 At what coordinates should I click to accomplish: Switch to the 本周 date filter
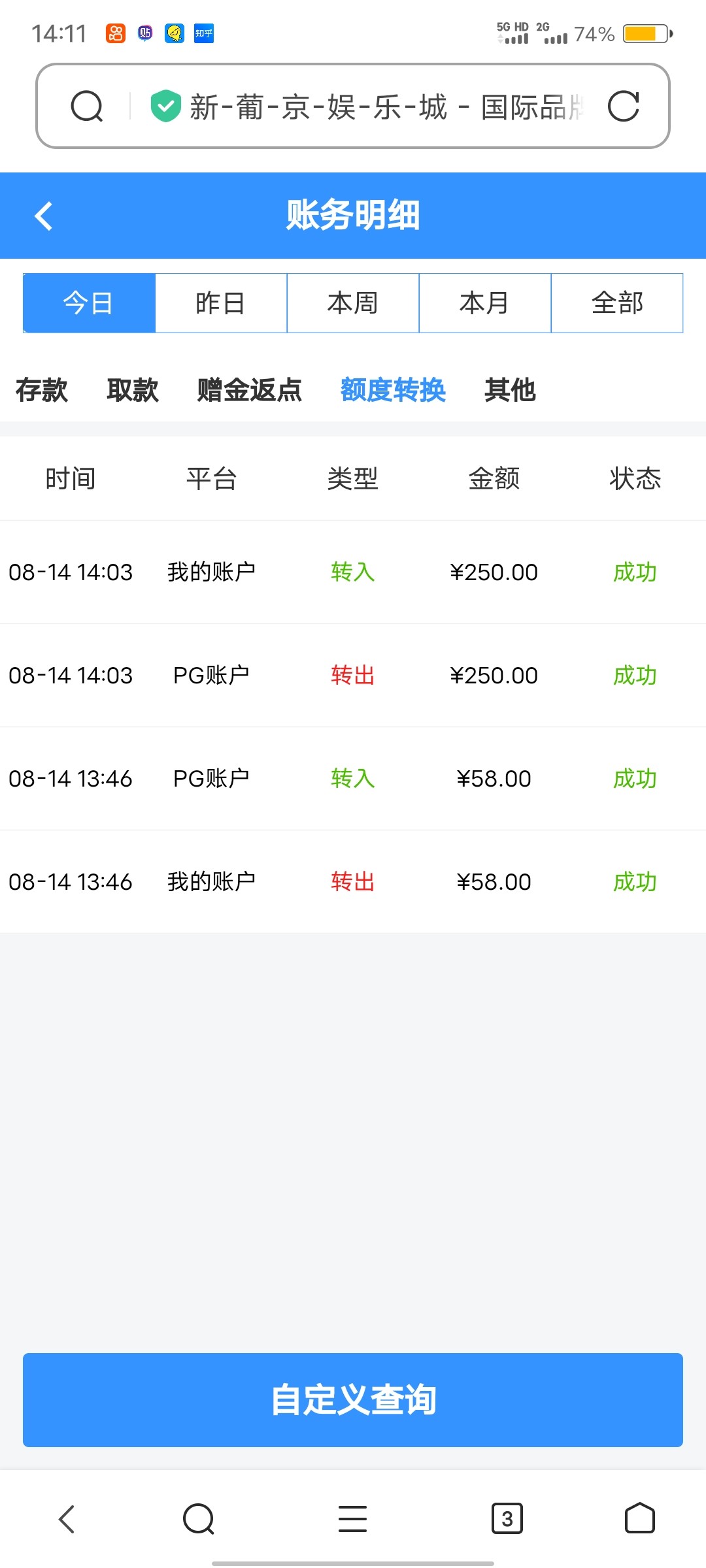[353, 303]
